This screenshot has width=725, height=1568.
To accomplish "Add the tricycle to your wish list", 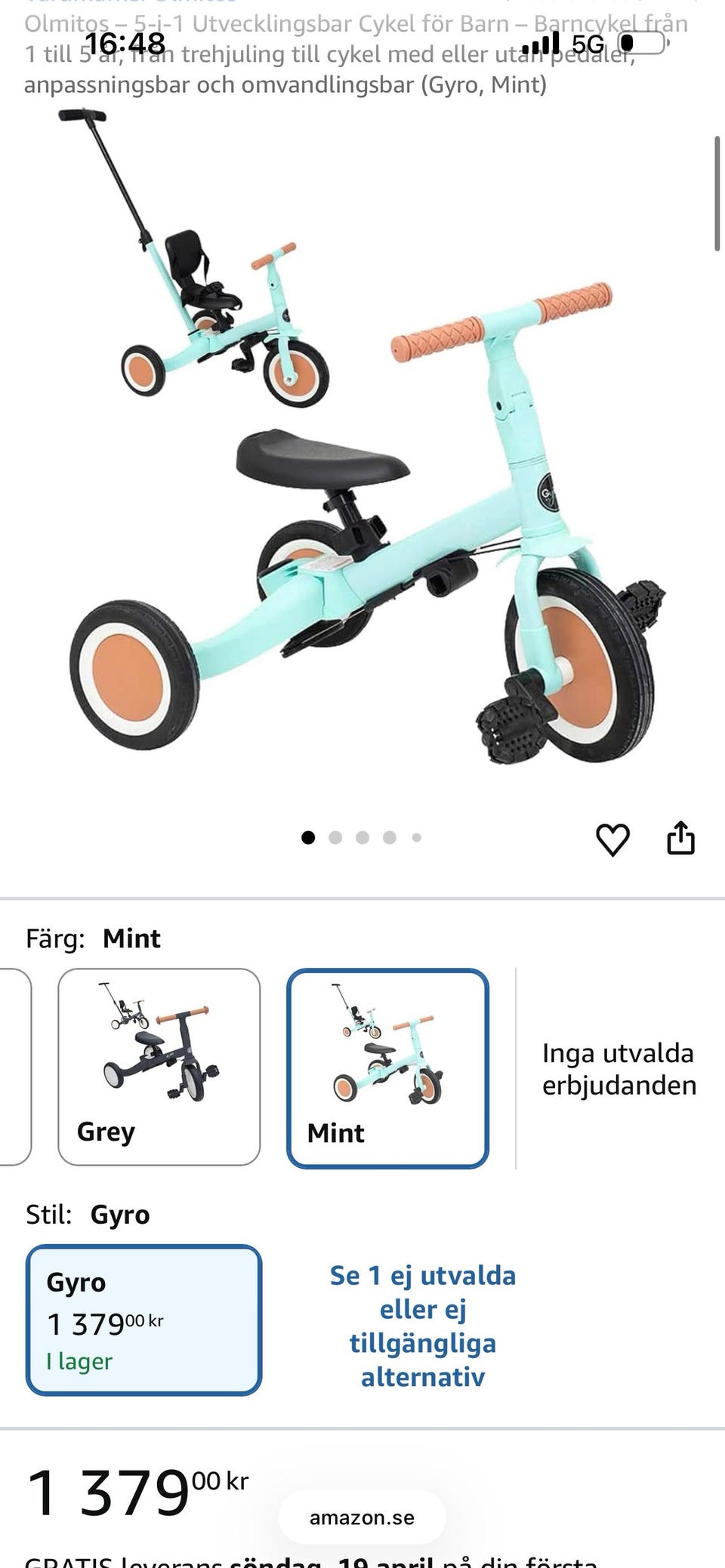I will point(612,839).
